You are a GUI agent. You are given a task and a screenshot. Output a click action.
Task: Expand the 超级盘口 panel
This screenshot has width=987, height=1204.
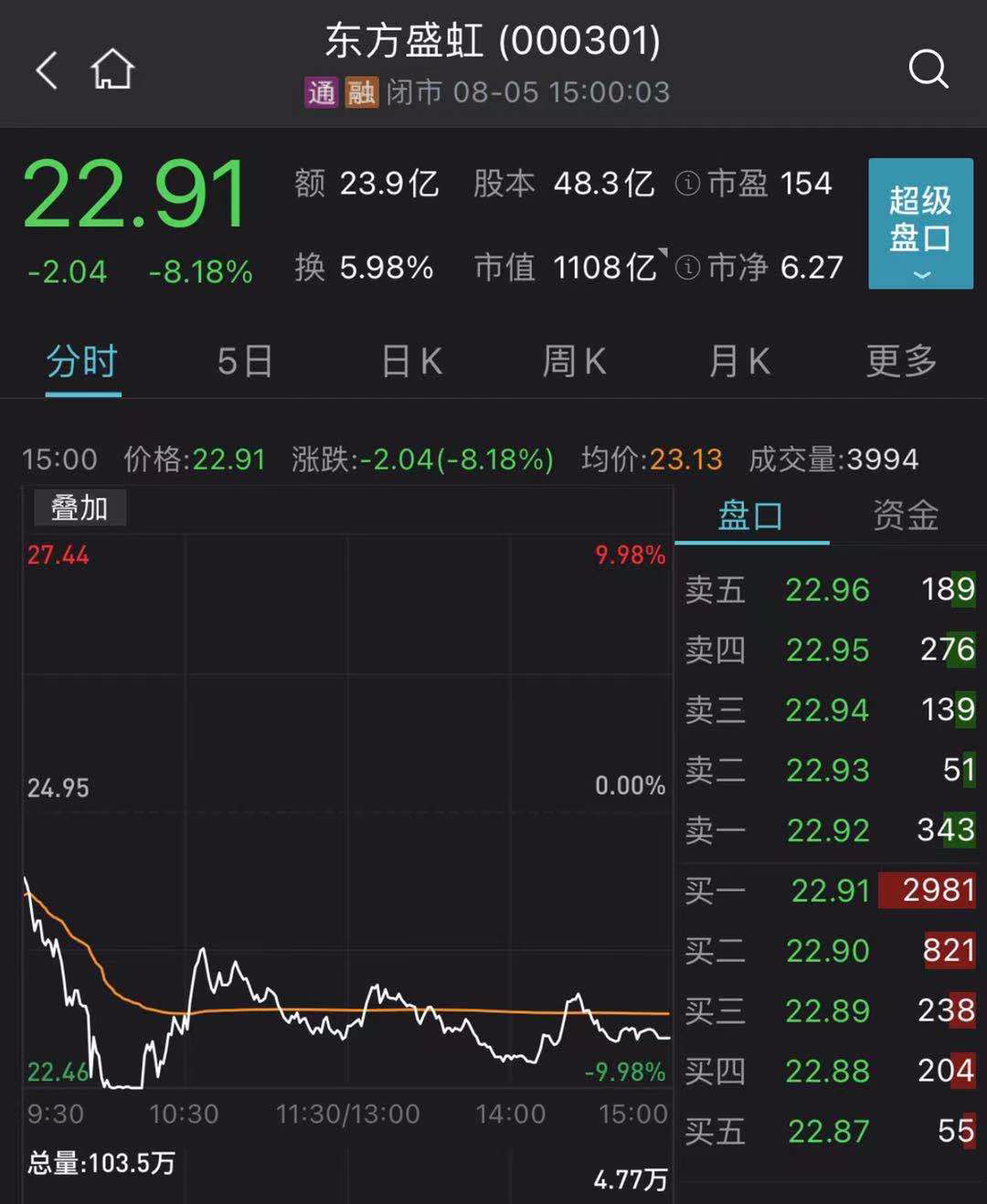pyautogui.click(x=919, y=224)
